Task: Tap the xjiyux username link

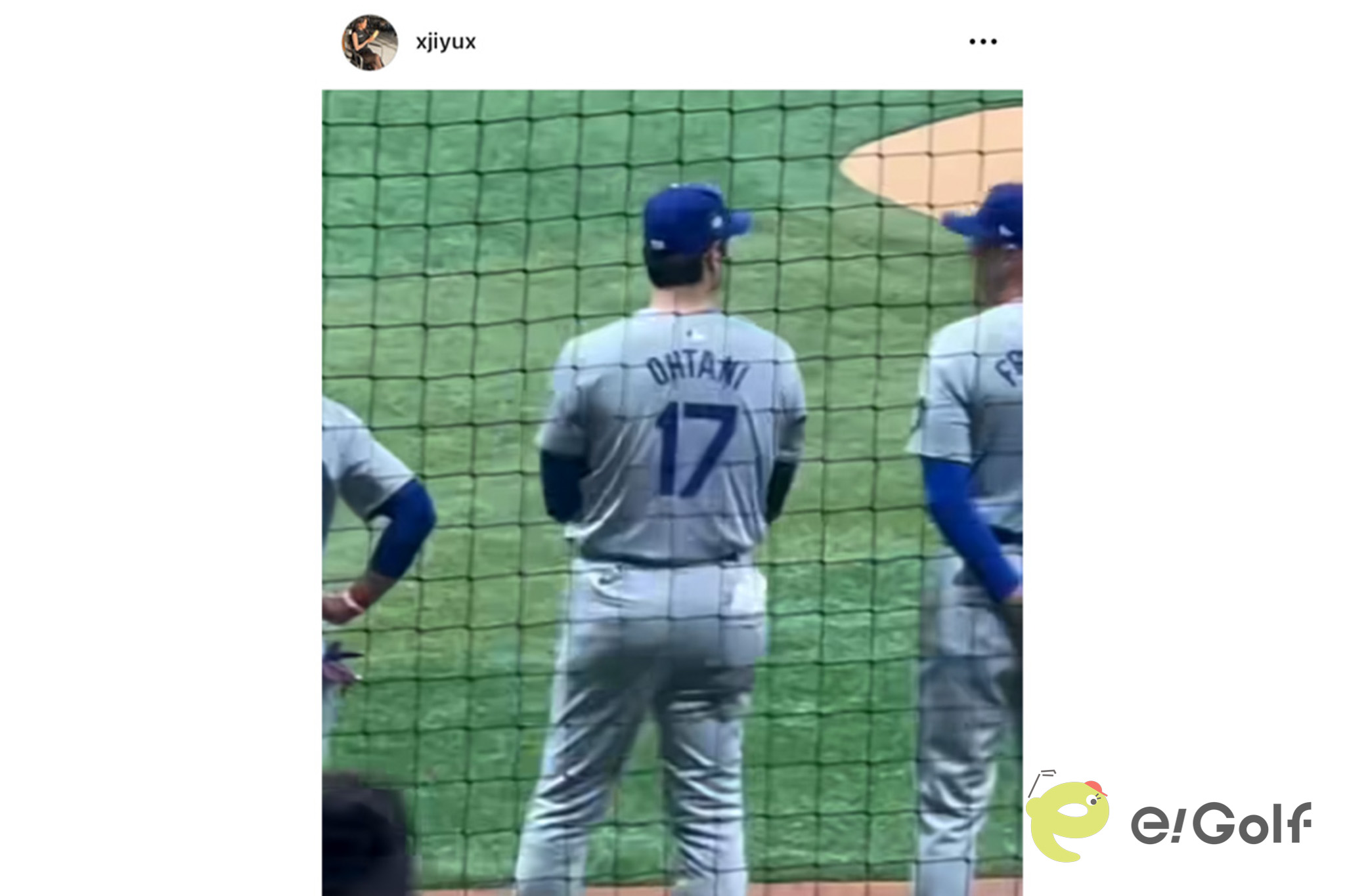Action: tap(445, 42)
